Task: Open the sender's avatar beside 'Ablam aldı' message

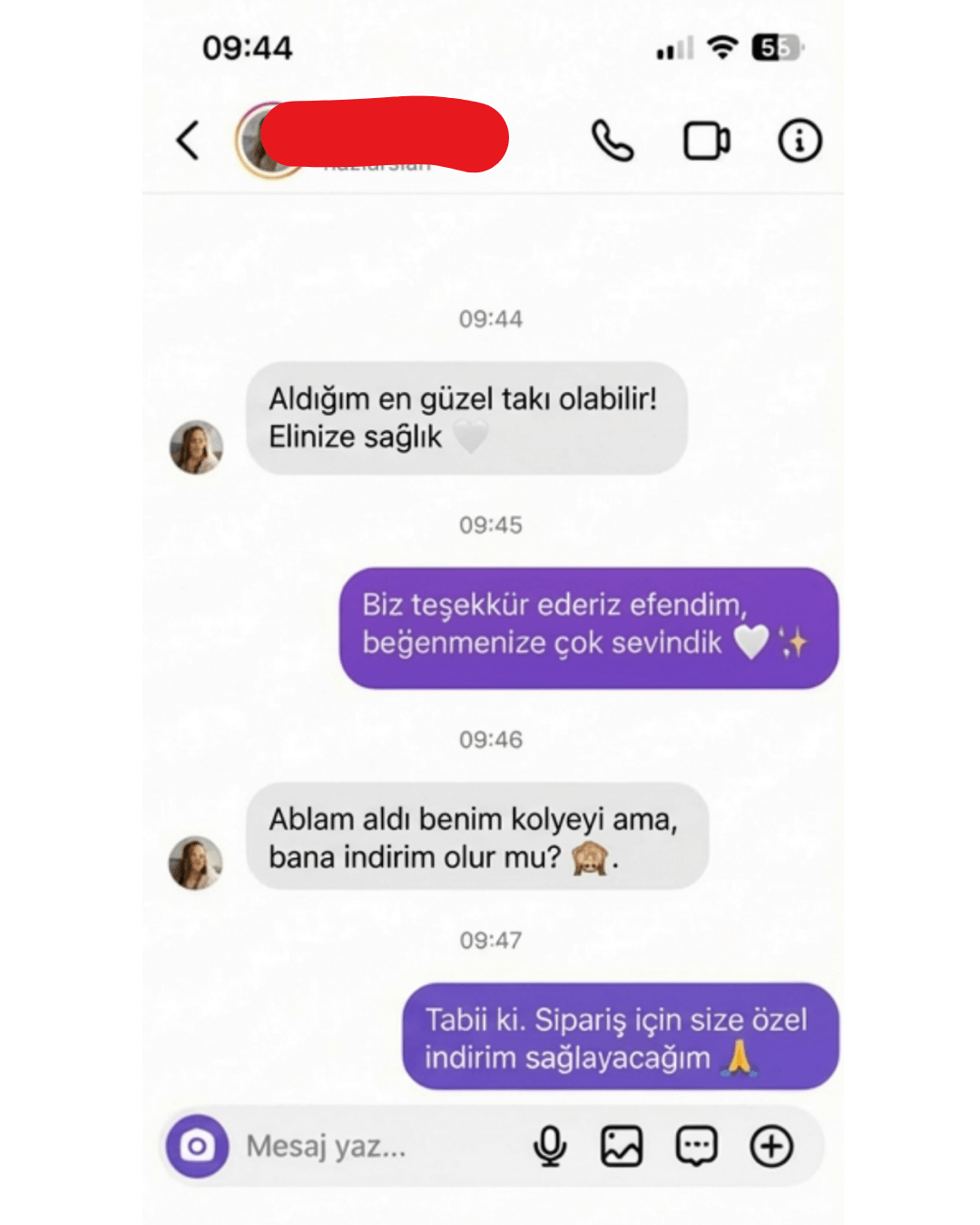Action: coord(195,862)
